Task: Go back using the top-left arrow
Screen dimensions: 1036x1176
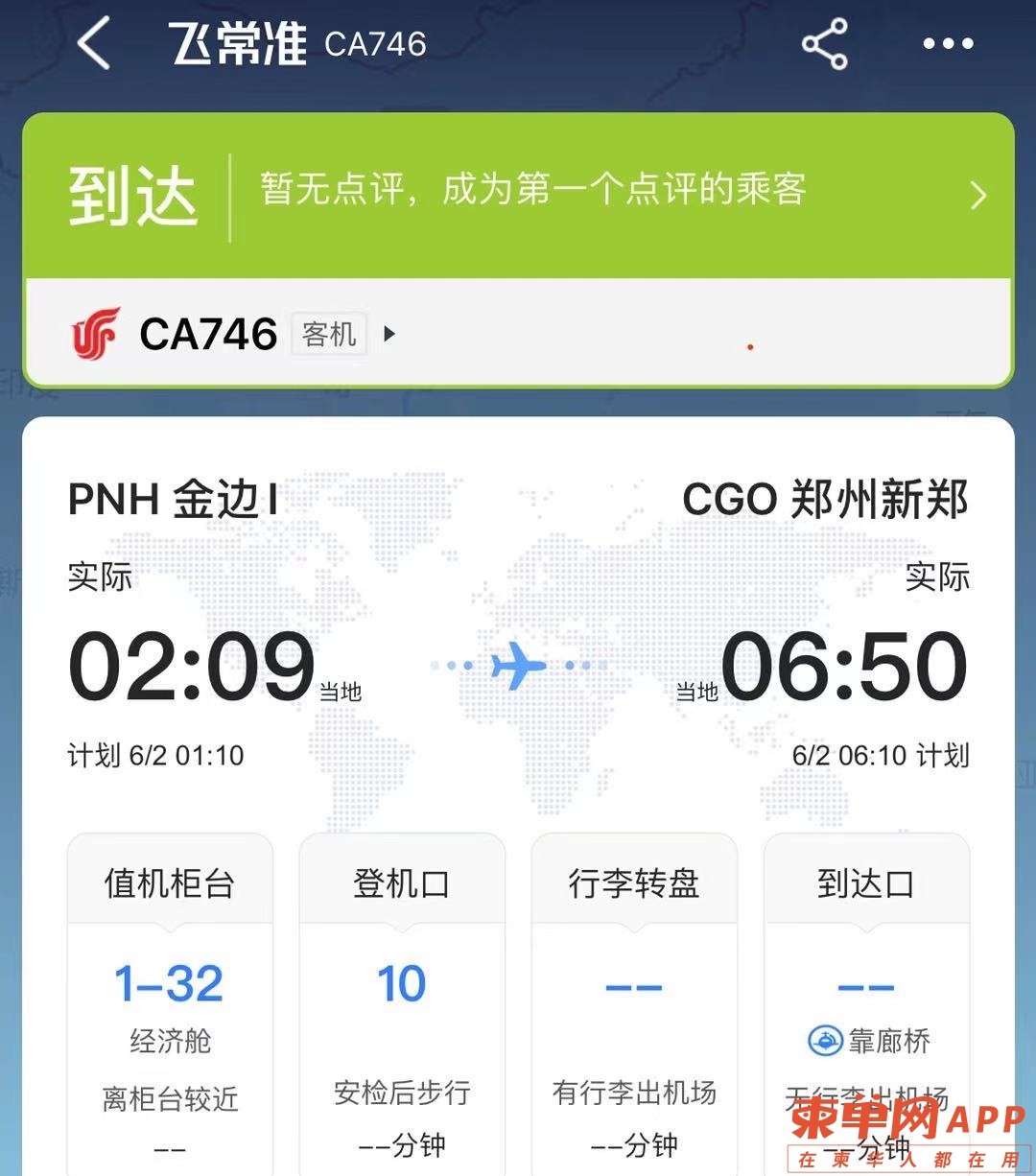Action: pos(94,44)
